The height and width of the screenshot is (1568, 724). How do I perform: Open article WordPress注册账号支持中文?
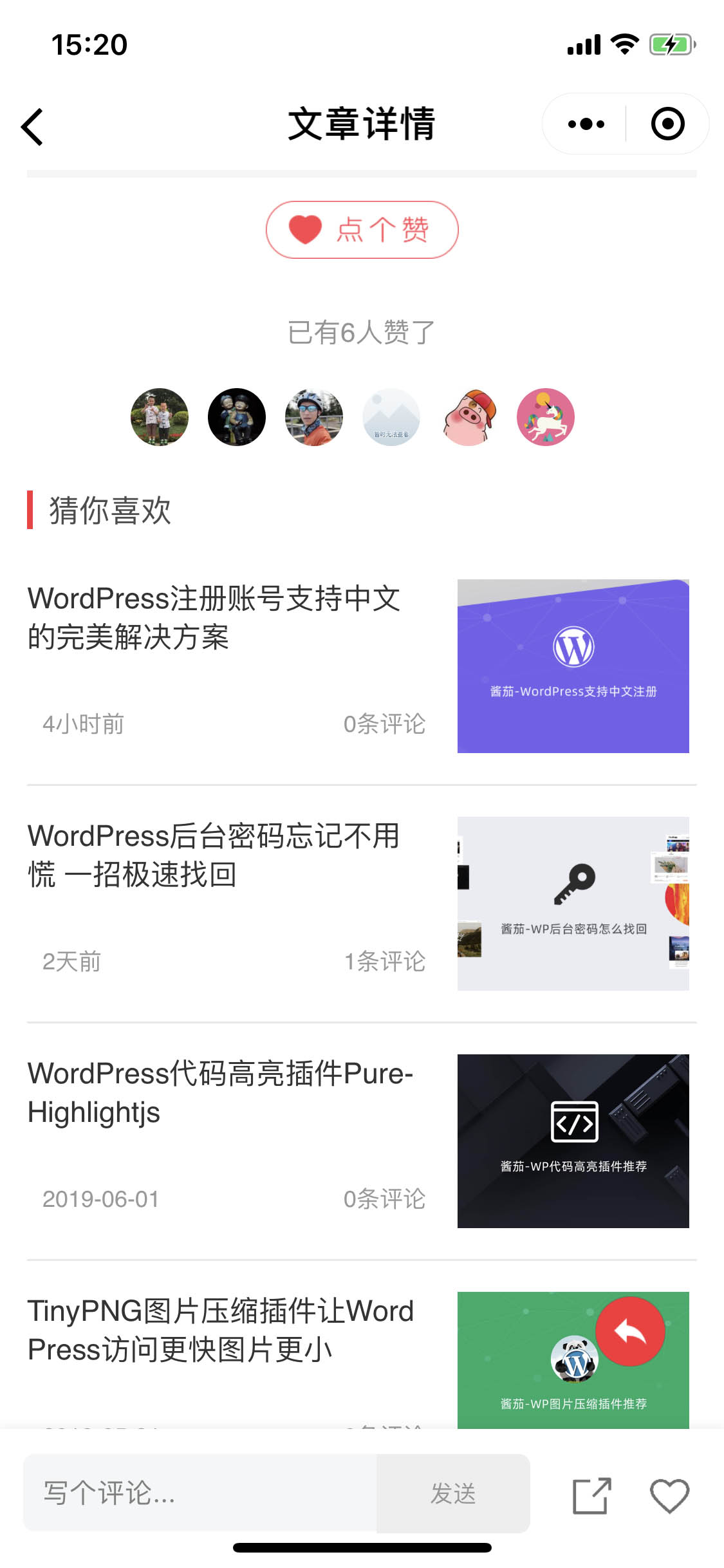(x=214, y=618)
